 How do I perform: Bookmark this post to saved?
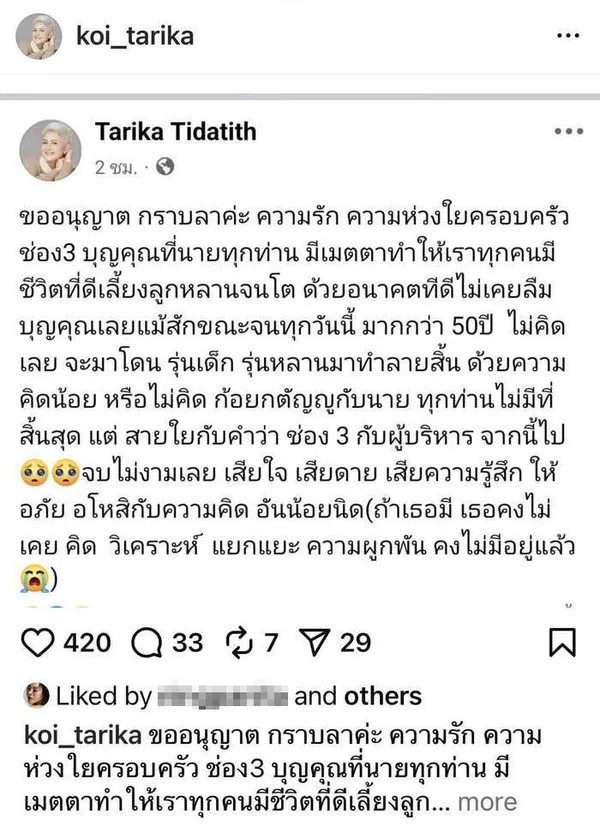point(562,641)
